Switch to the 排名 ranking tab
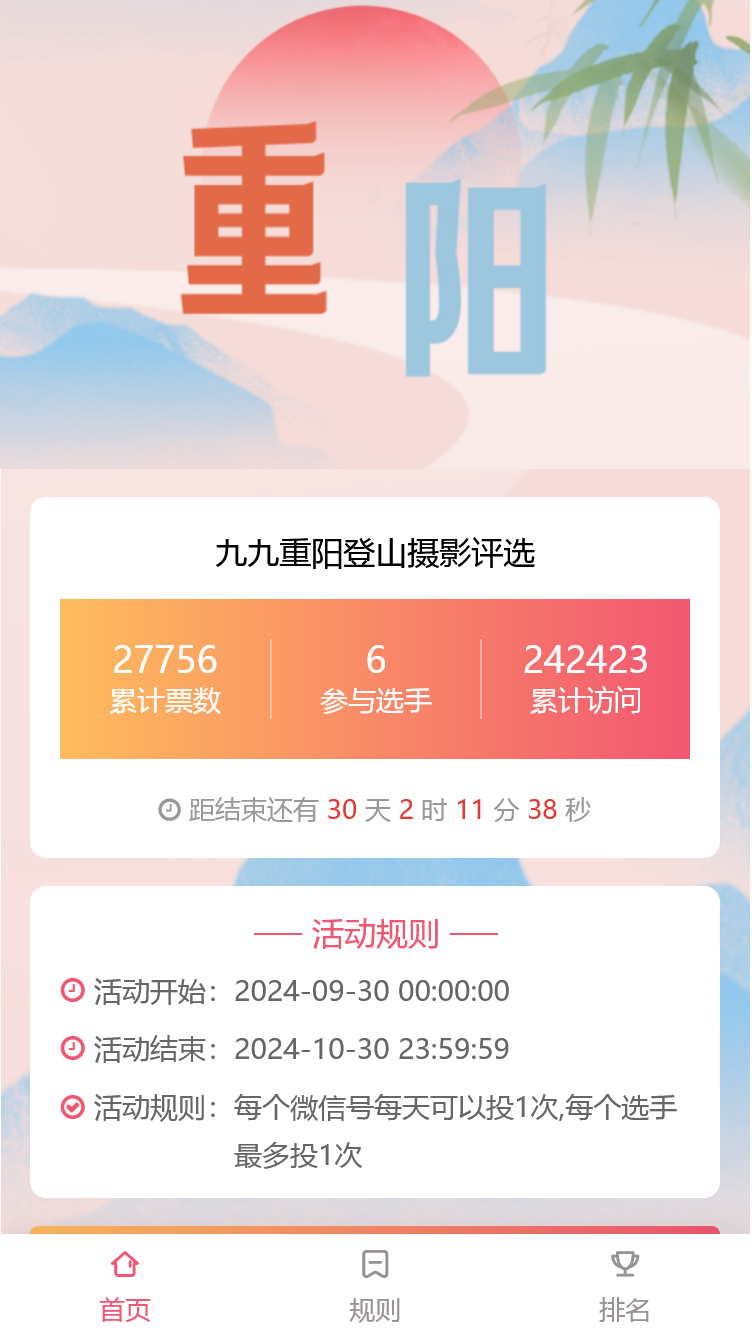This screenshot has height=1336, width=752. coord(625,1285)
